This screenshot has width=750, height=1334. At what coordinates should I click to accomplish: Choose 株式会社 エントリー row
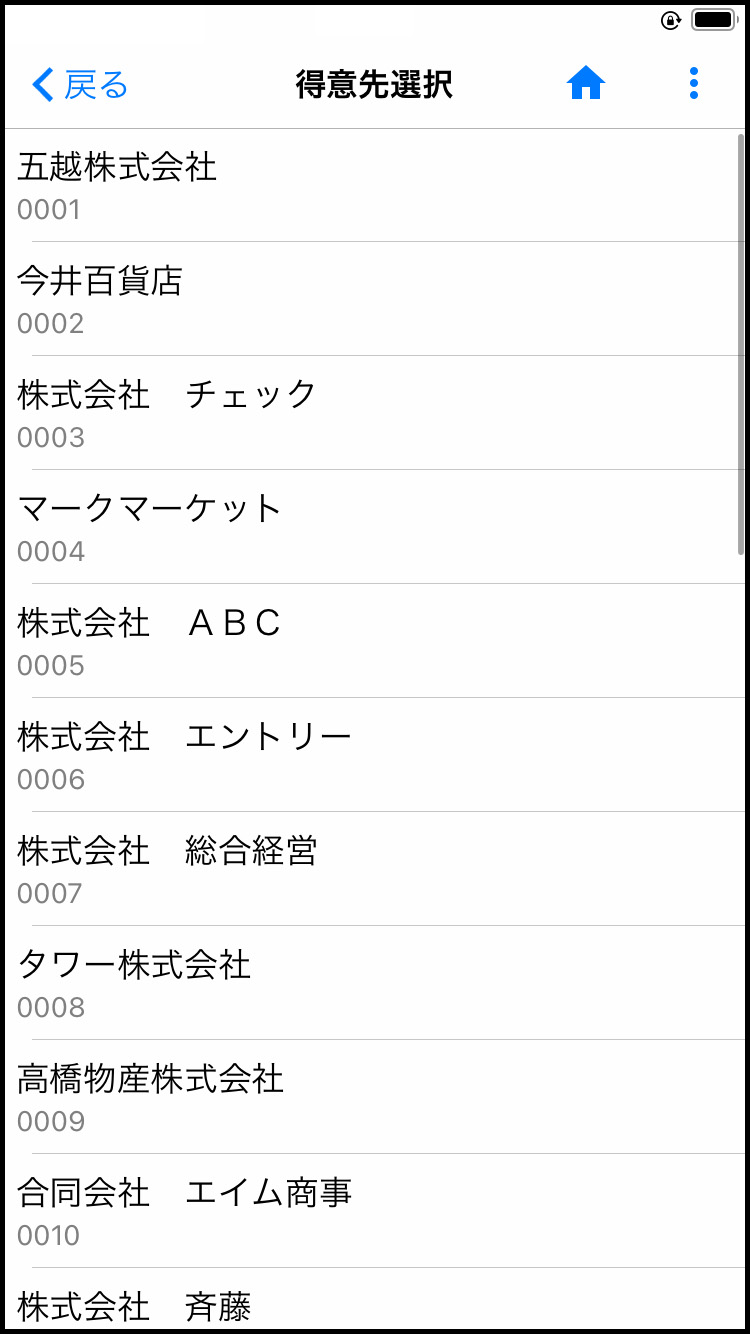click(x=375, y=755)
